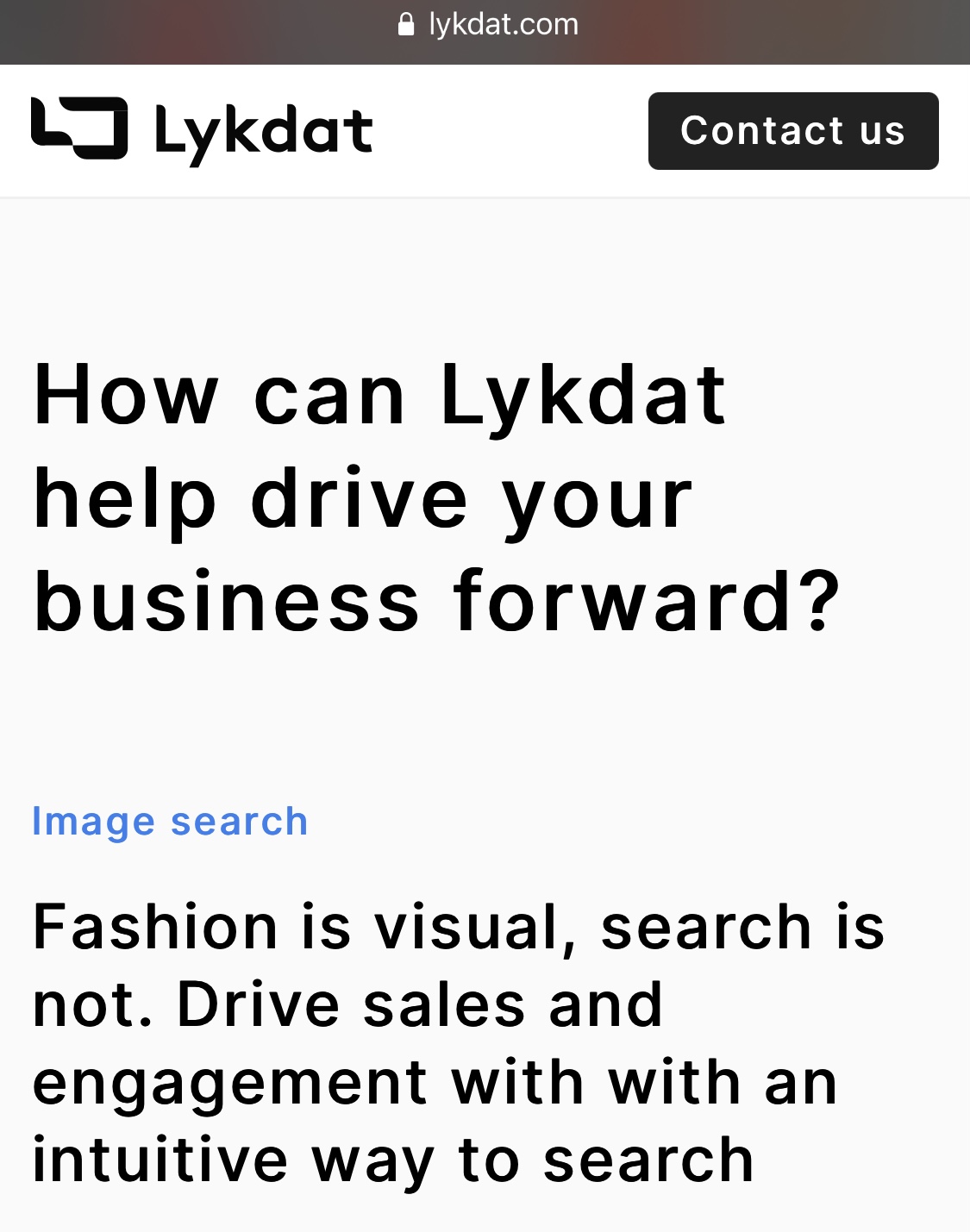Open the Image search link
Image resolution: width=970 pixels, height=1232 pixels.
tap(170, 822)
